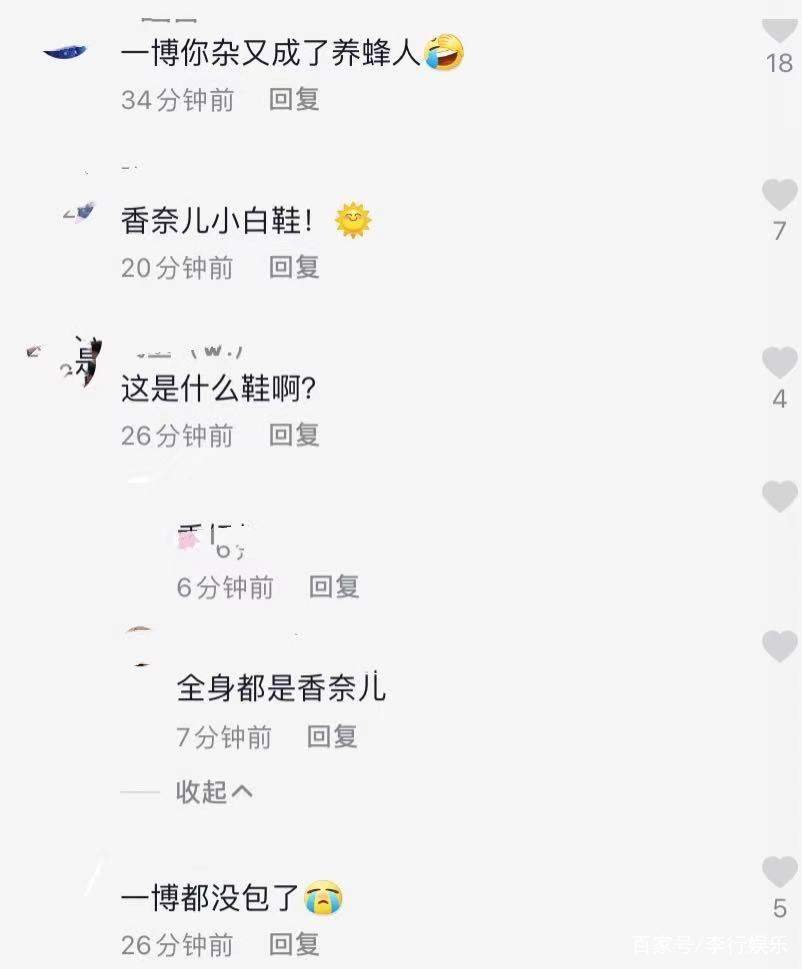Collapse the replies with 收起
This screenshot has height=969, width=802.
pyautogui.click(x=214, y=792)
